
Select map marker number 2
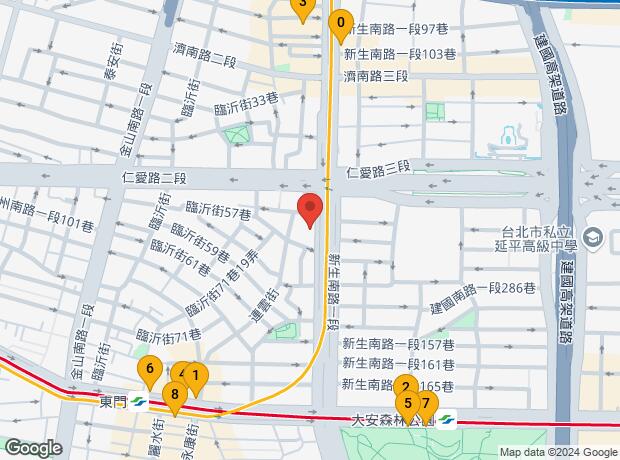click(404, 387)
